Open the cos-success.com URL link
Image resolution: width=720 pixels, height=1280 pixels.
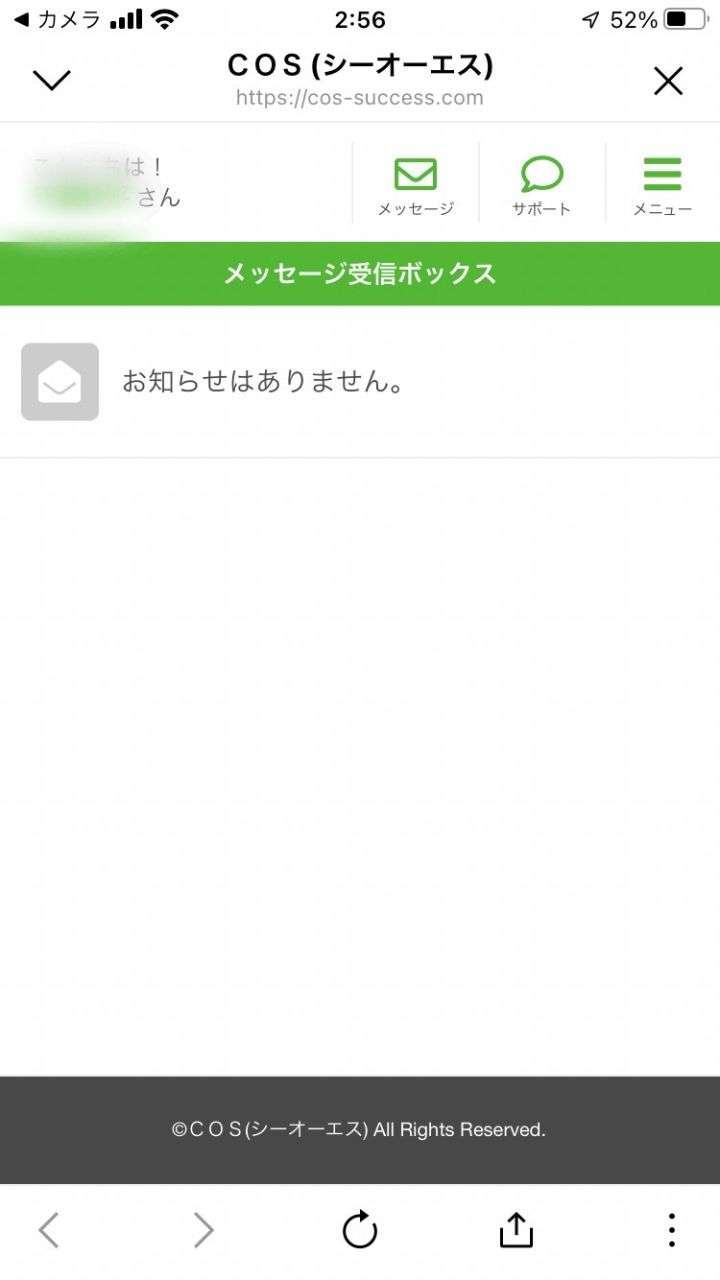[x=358, y=98]
